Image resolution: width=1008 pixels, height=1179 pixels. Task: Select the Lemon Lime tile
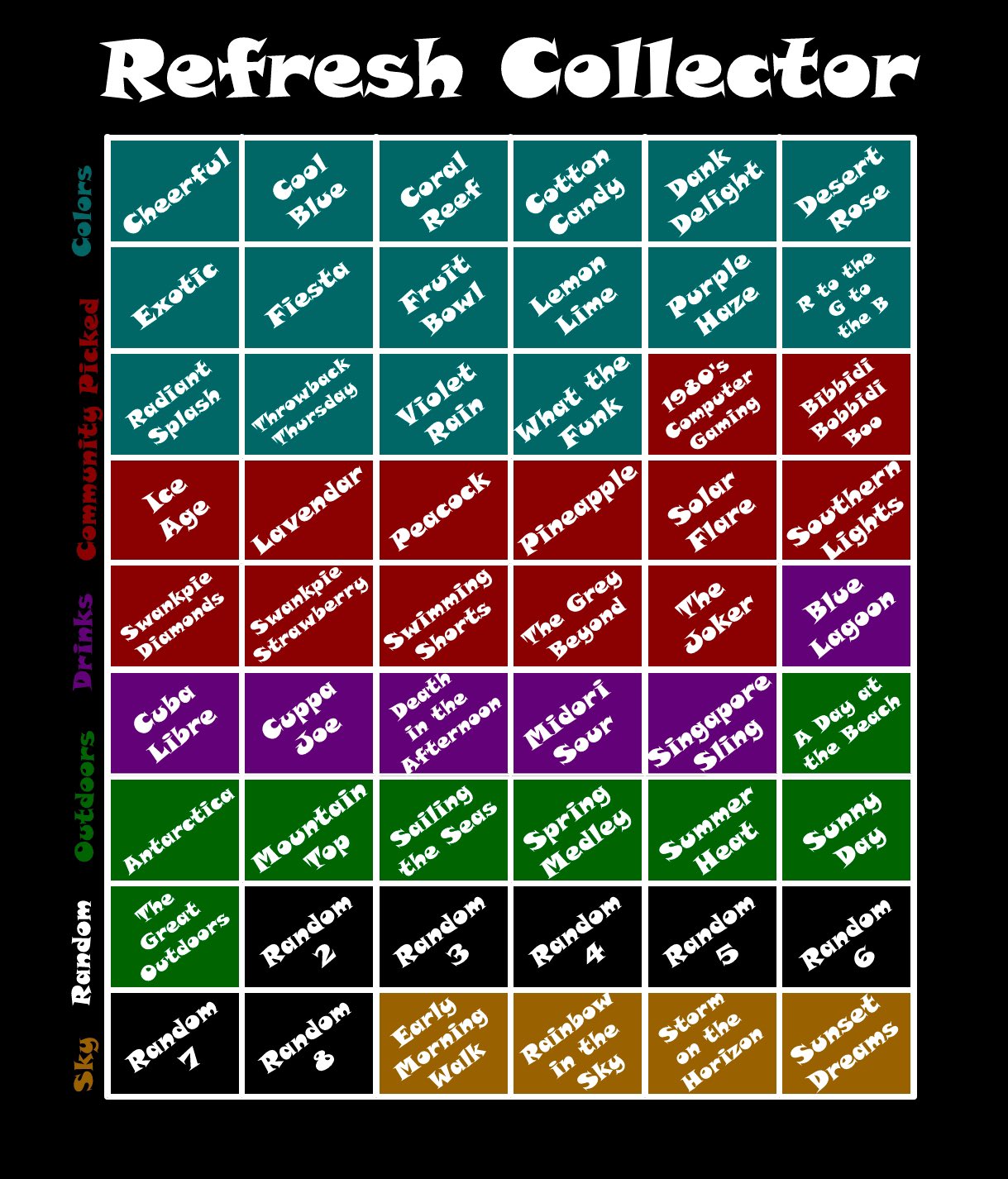tap(577, 298)
